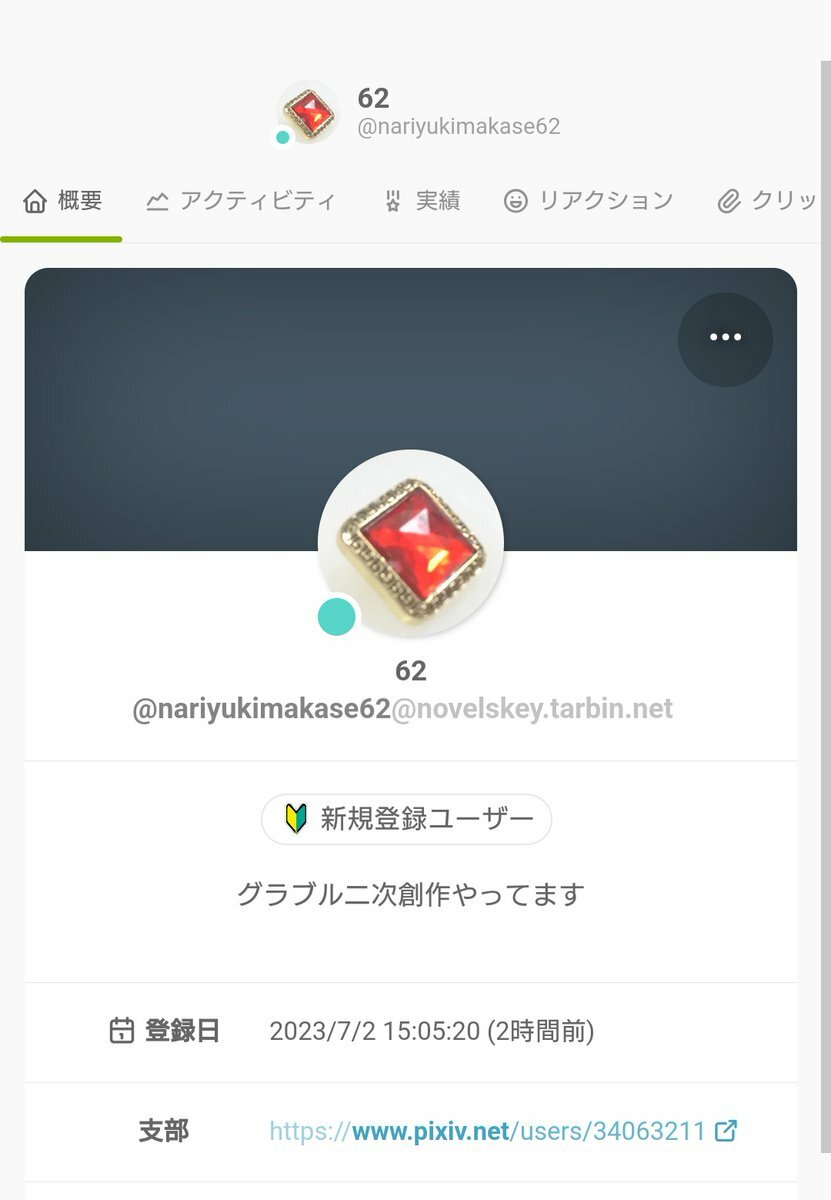View the large red gem avatar
Image resolution: width=831 pixels, height=1200 pixels.
[x=411, y=543]
